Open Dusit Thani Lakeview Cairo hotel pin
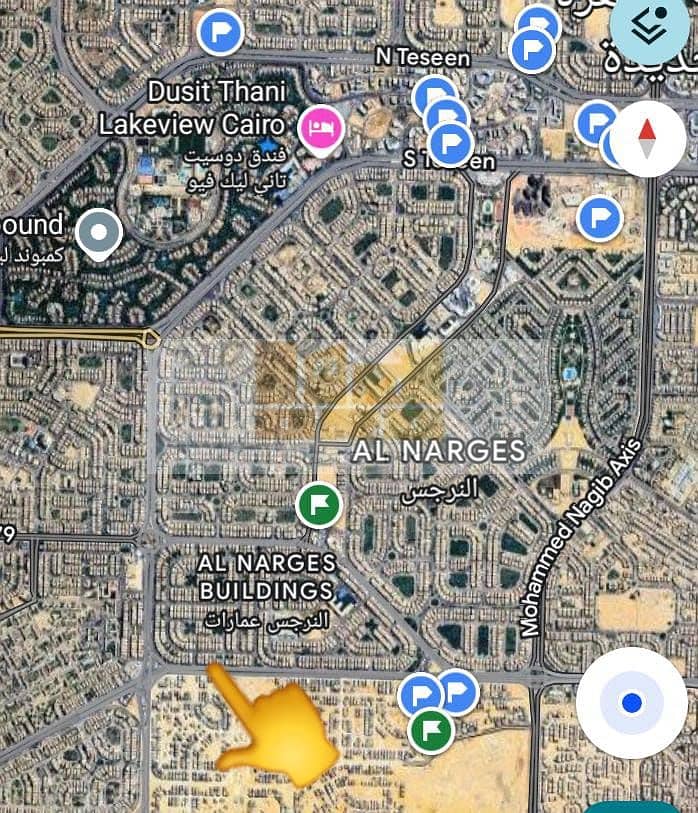Screen dimensions: 698x813 322,127
